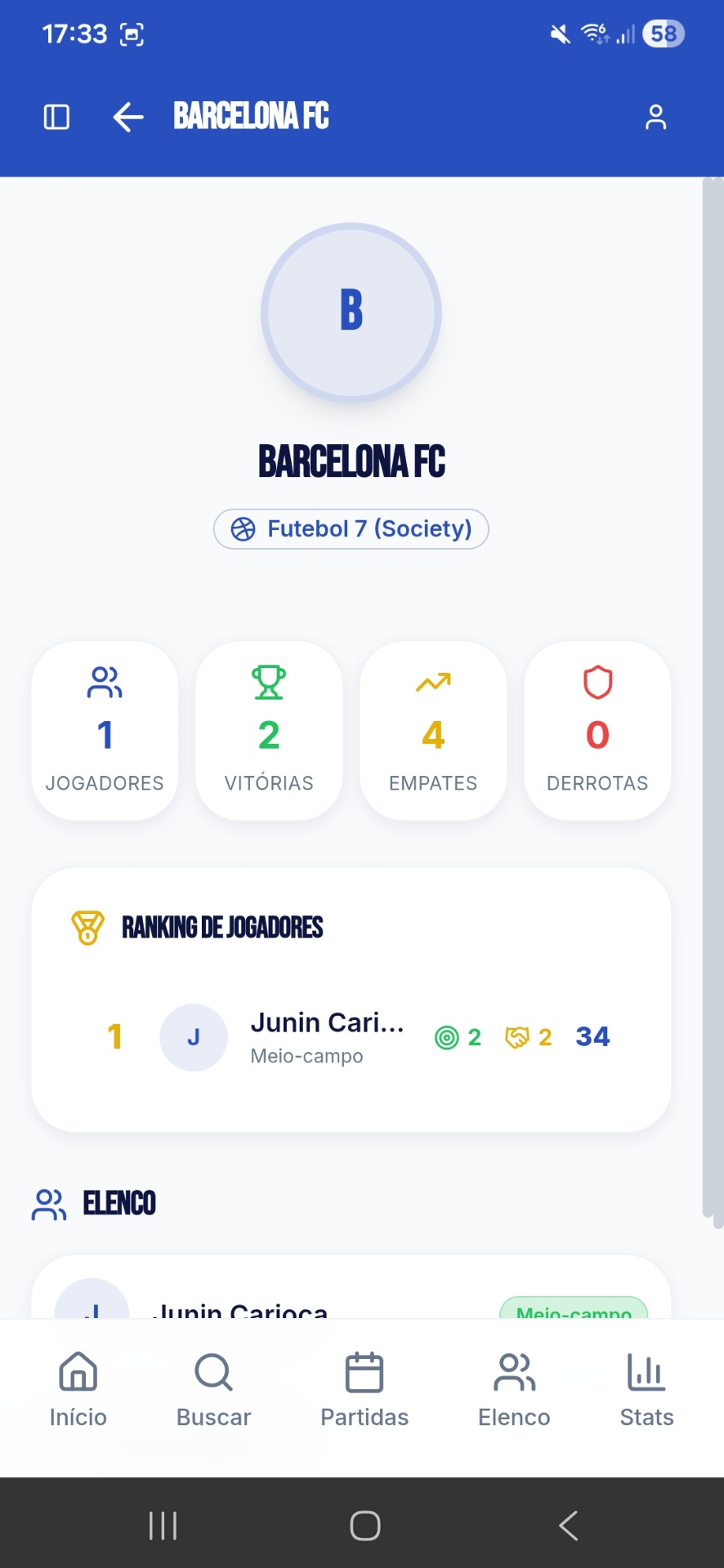Select the Futebol 7 (Society) badge

pyautogui.click(x=351, y=528)
